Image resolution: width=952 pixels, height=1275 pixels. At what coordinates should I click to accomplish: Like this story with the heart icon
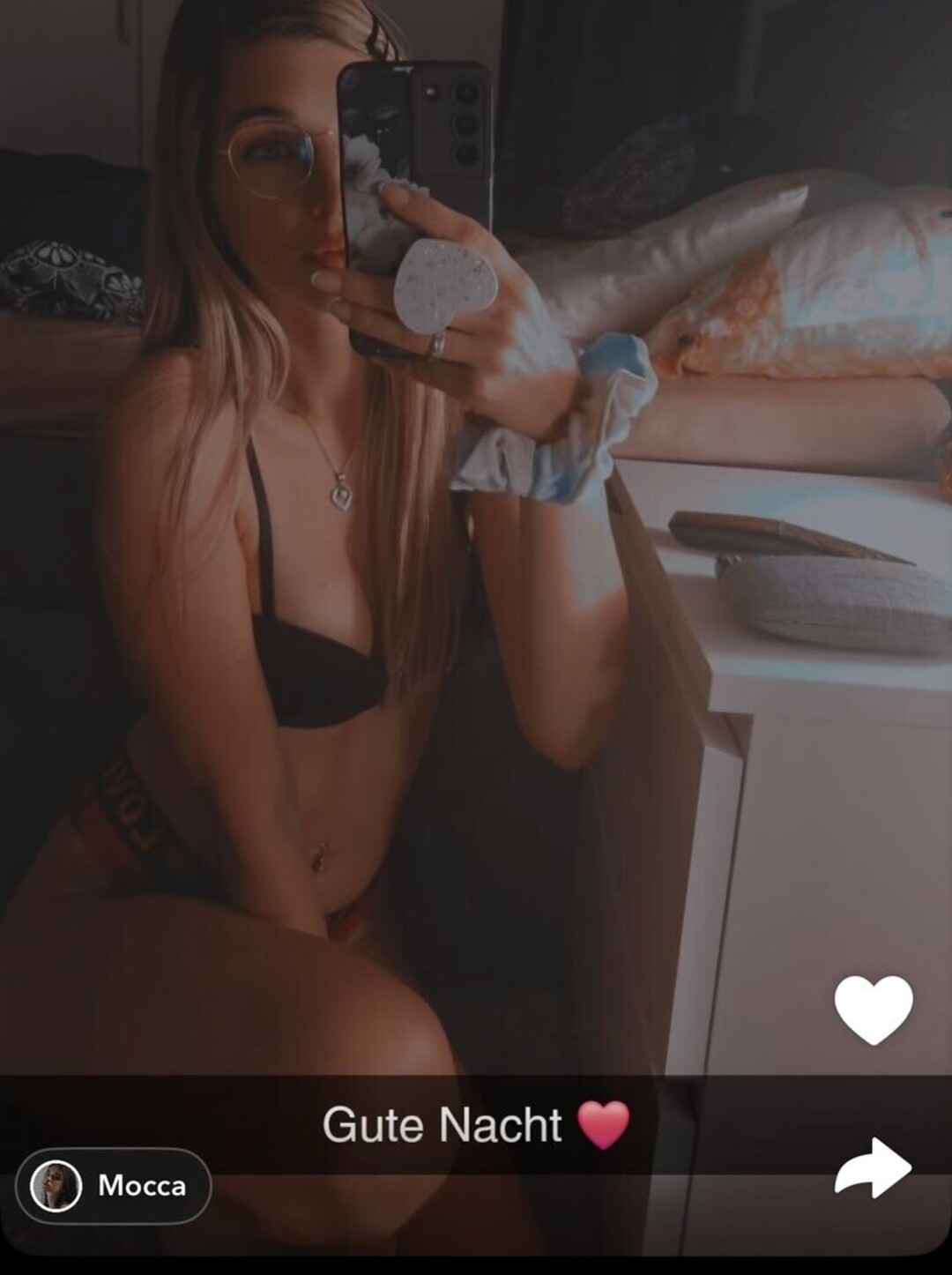coord(873,1009)
